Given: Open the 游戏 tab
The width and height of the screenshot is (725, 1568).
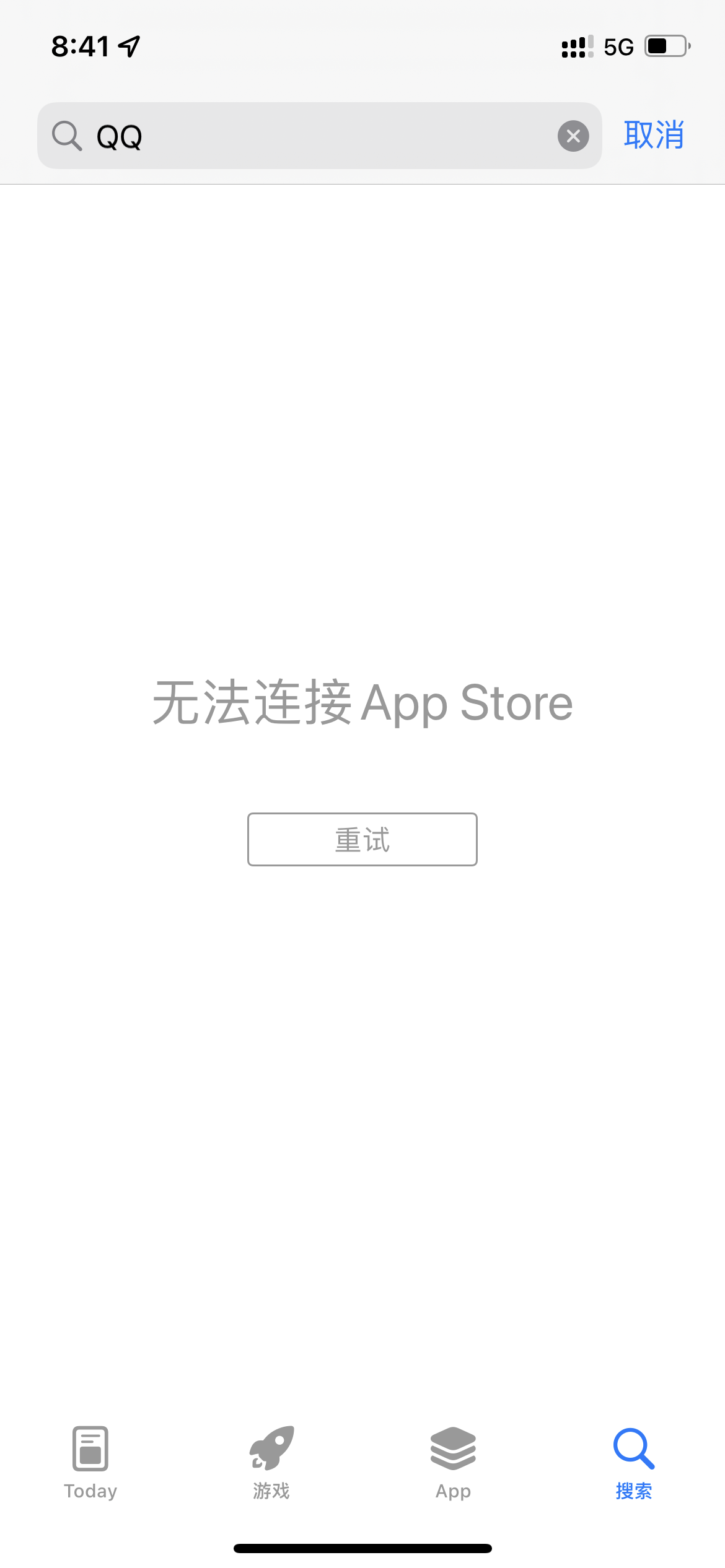Looking at the screenshot, I should click(271, 1462).
